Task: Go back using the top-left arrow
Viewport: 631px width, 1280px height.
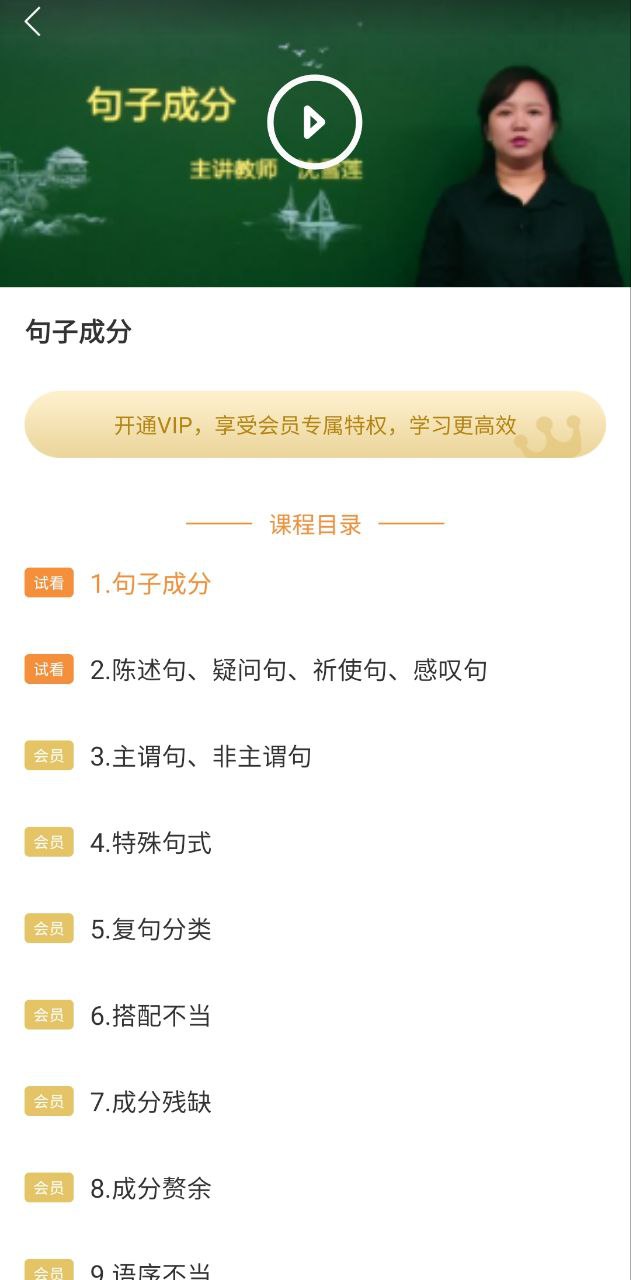Action: [33, 22]
